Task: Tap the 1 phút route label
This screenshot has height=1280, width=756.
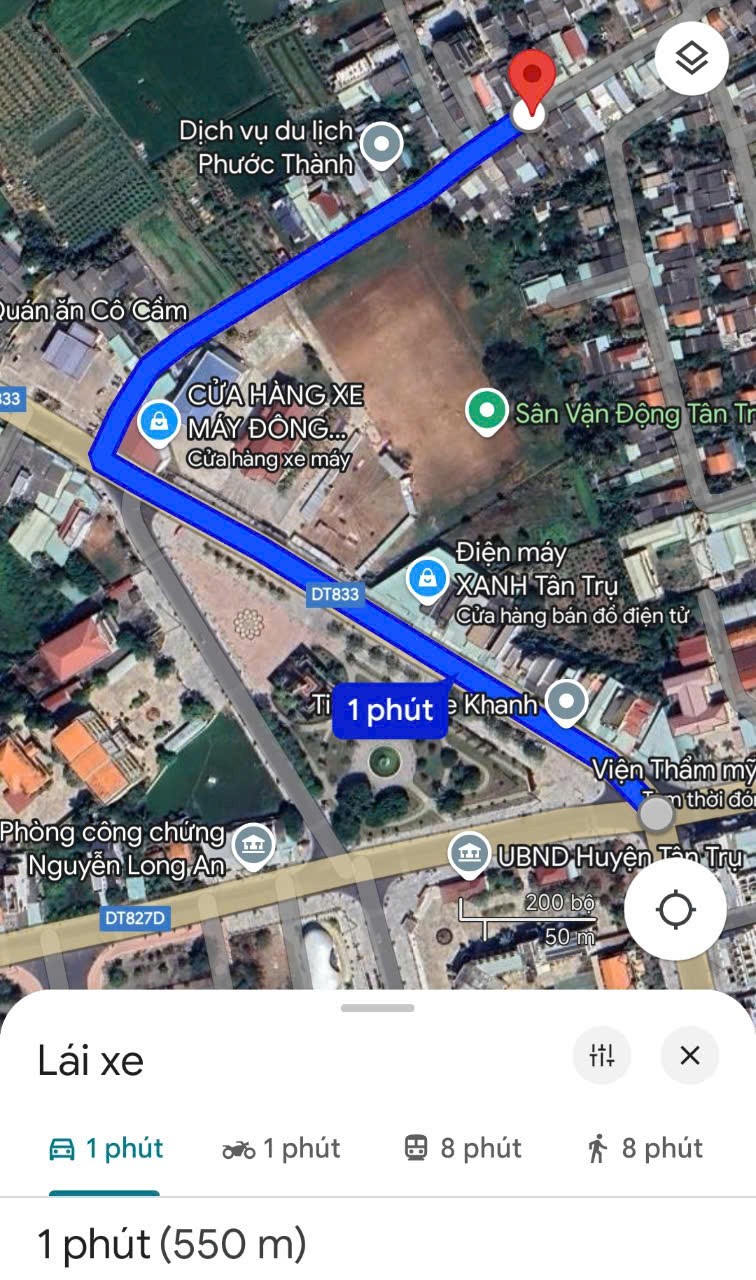Action: [390, 711]
